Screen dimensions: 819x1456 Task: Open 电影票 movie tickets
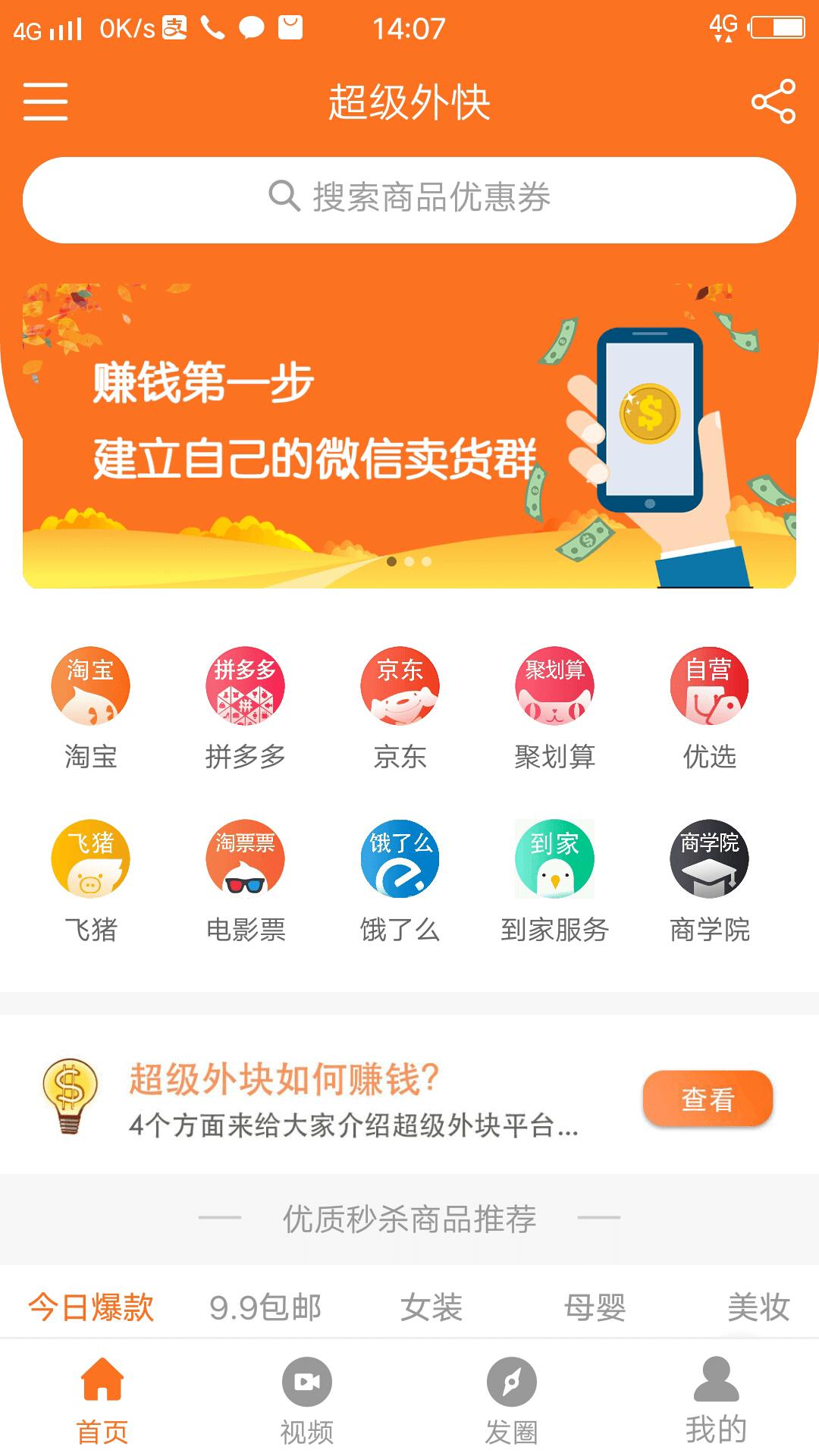(x=245, y=881)
